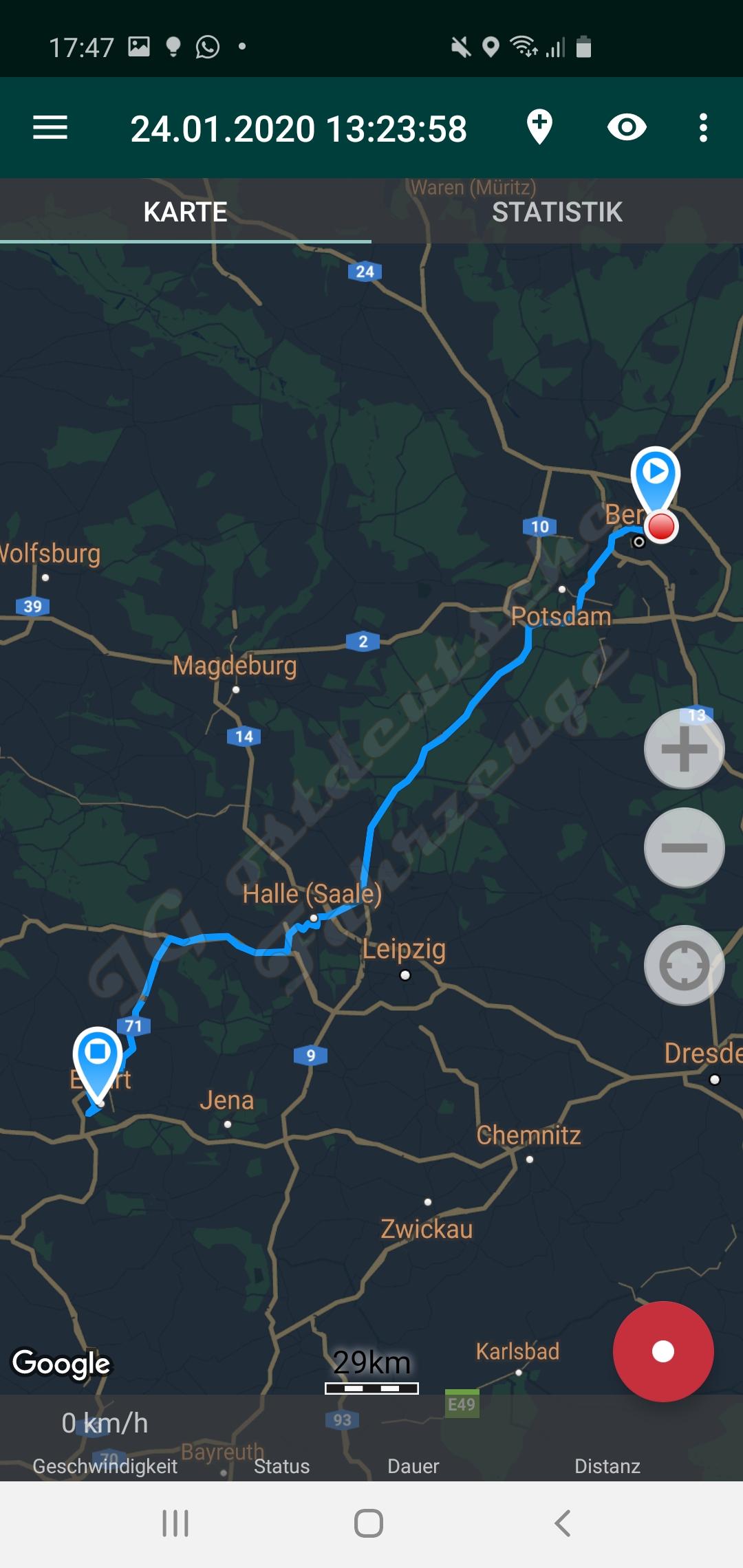The image size is (743, 1568).
Task: Add a waypoint with the pin-plus icon
Action: pyautogui.click(x=539, y=127)
